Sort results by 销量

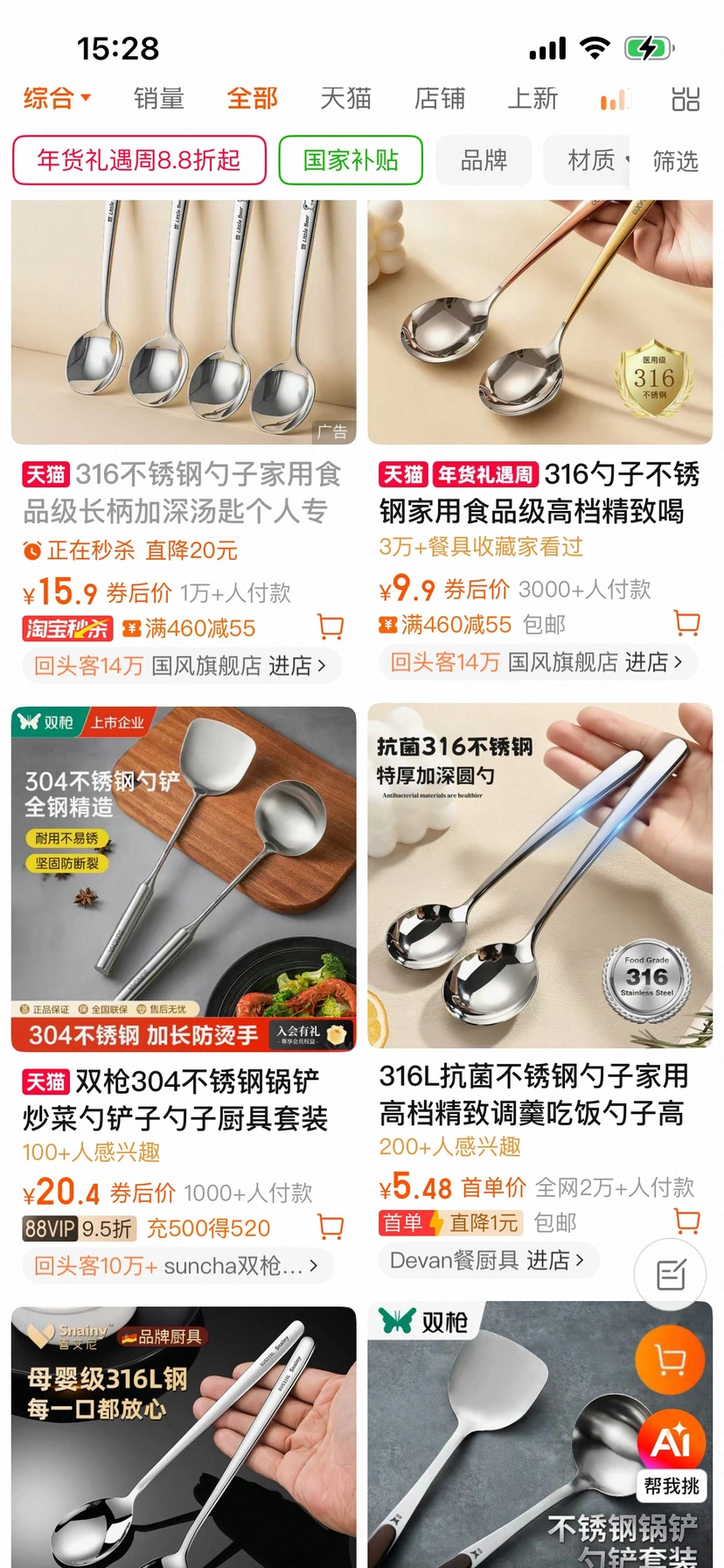158,99
